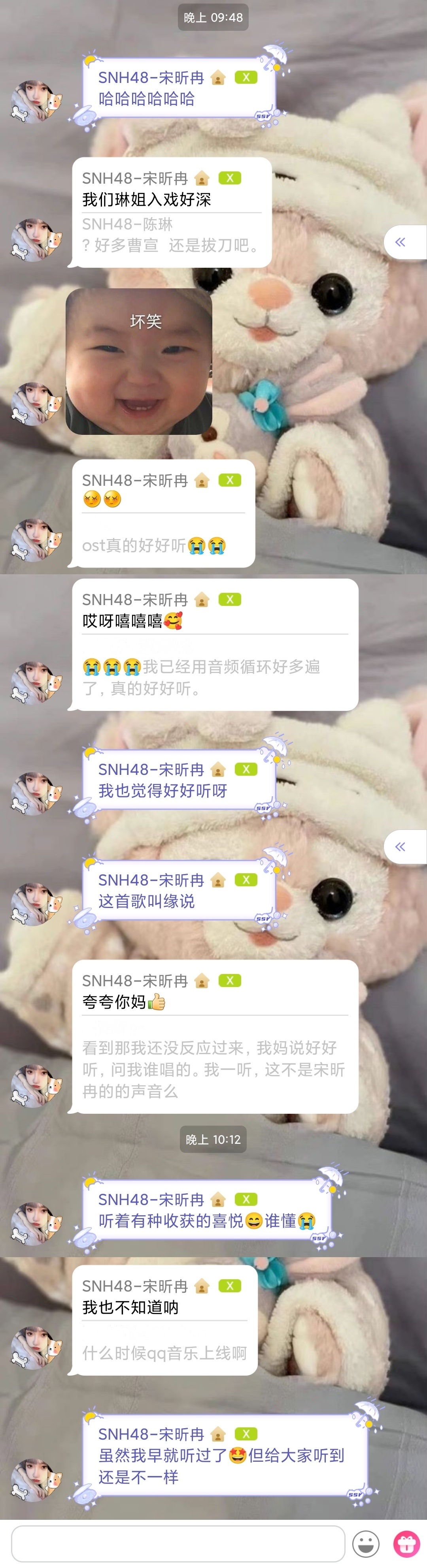
Task: Jump to quoted message 'ost真的好好听'
Action: click(153, 545)
